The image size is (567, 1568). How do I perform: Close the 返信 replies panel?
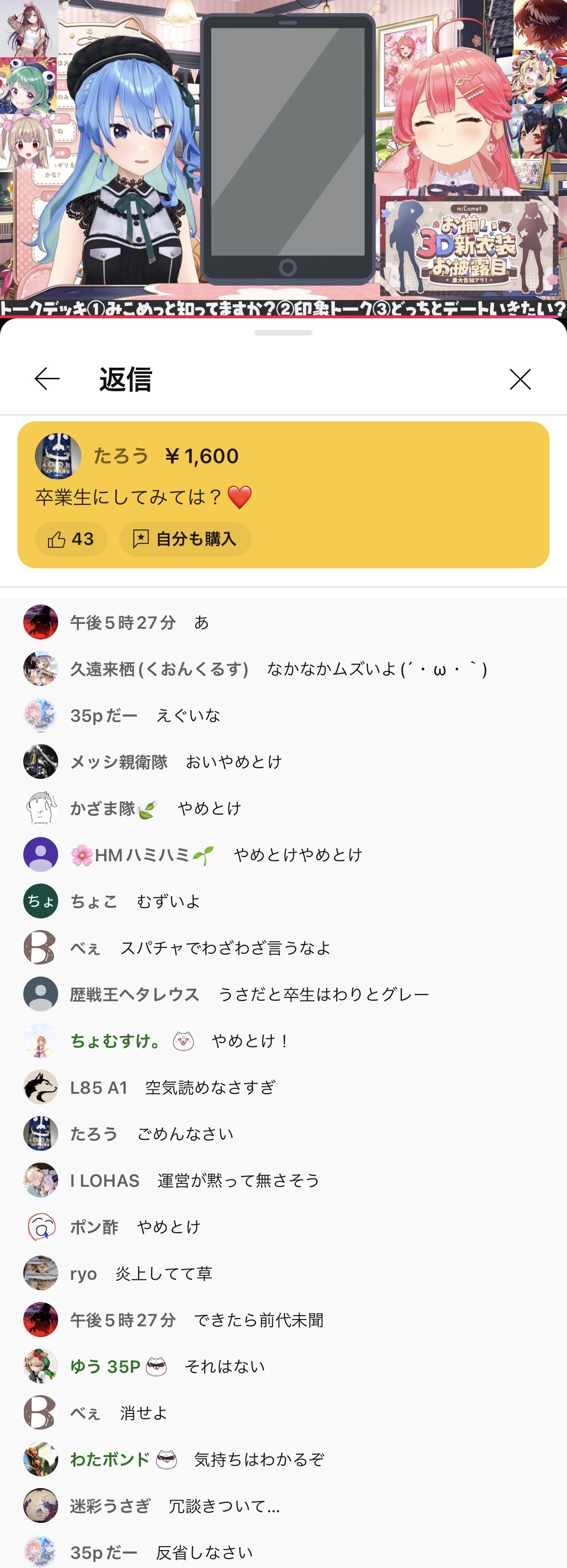(520, 379)
